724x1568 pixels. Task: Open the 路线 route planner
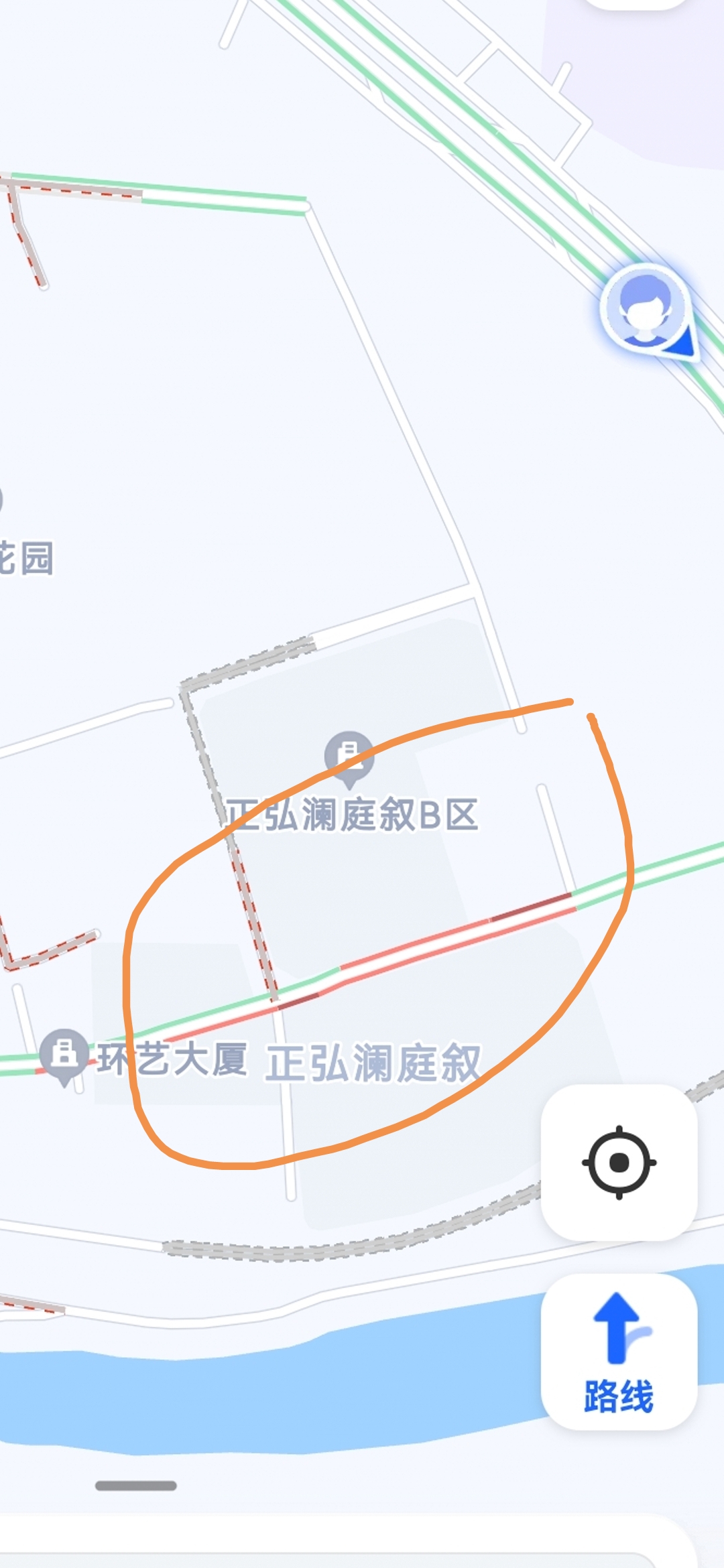point(619,1352)
